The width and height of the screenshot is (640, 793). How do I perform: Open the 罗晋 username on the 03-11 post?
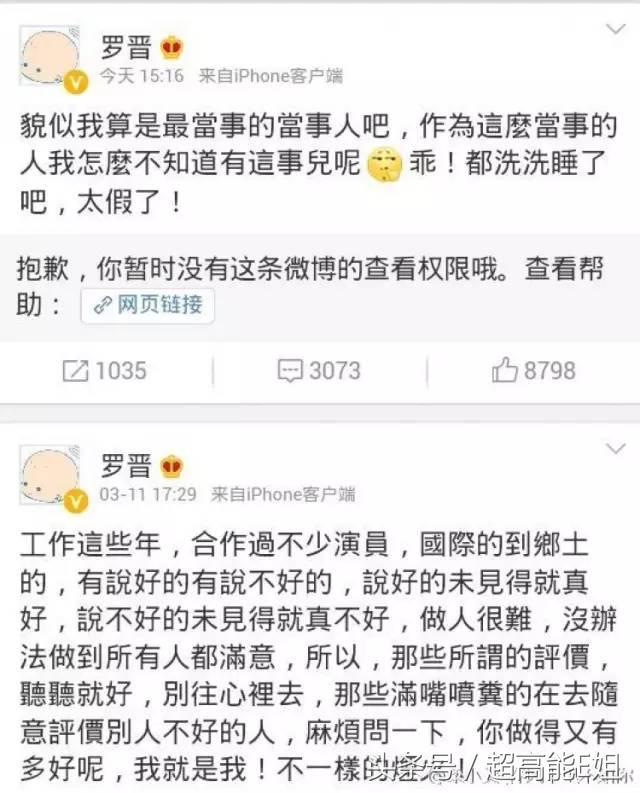126,465
